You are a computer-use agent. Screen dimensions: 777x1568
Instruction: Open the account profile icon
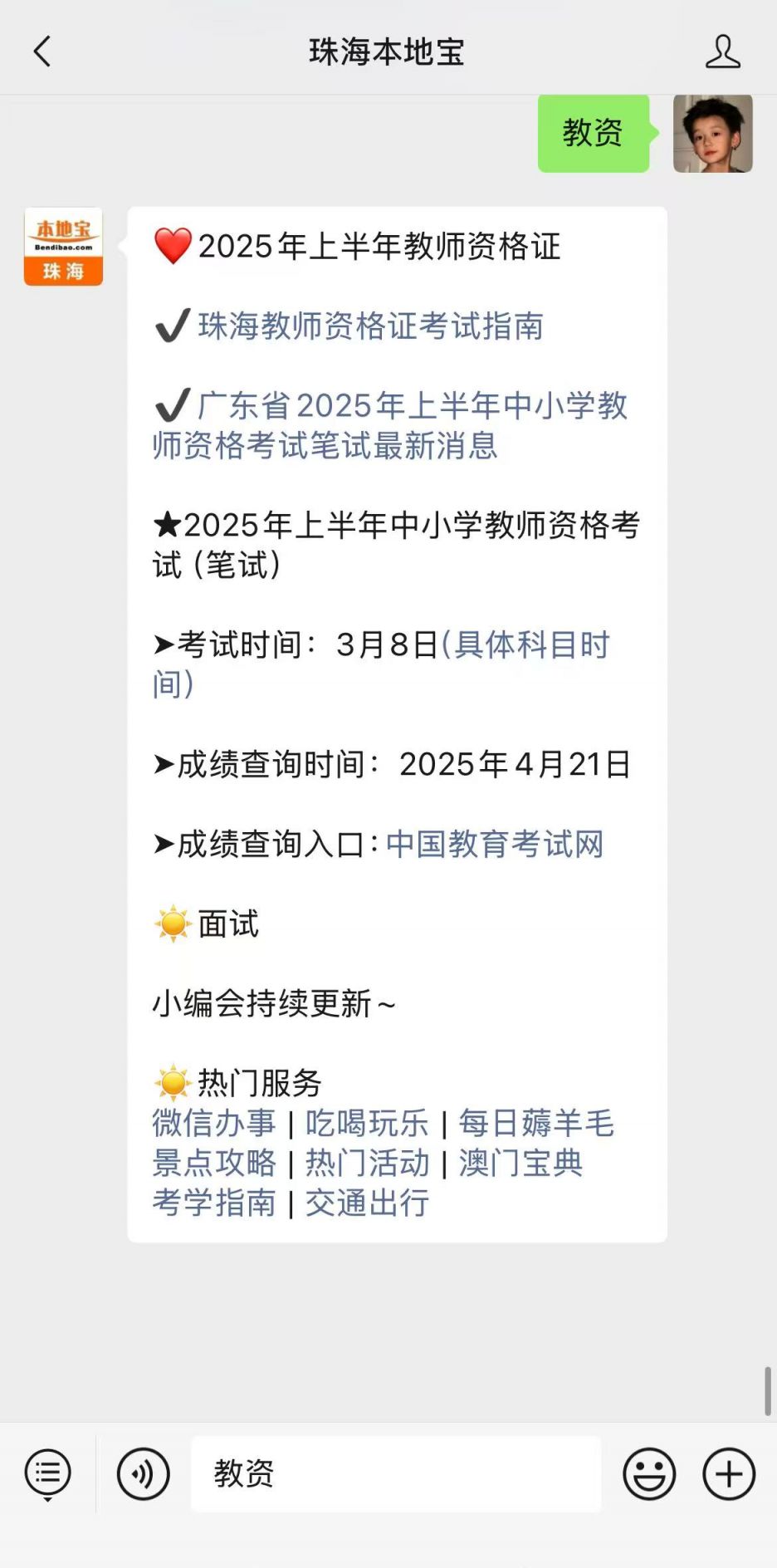[722, 51]
